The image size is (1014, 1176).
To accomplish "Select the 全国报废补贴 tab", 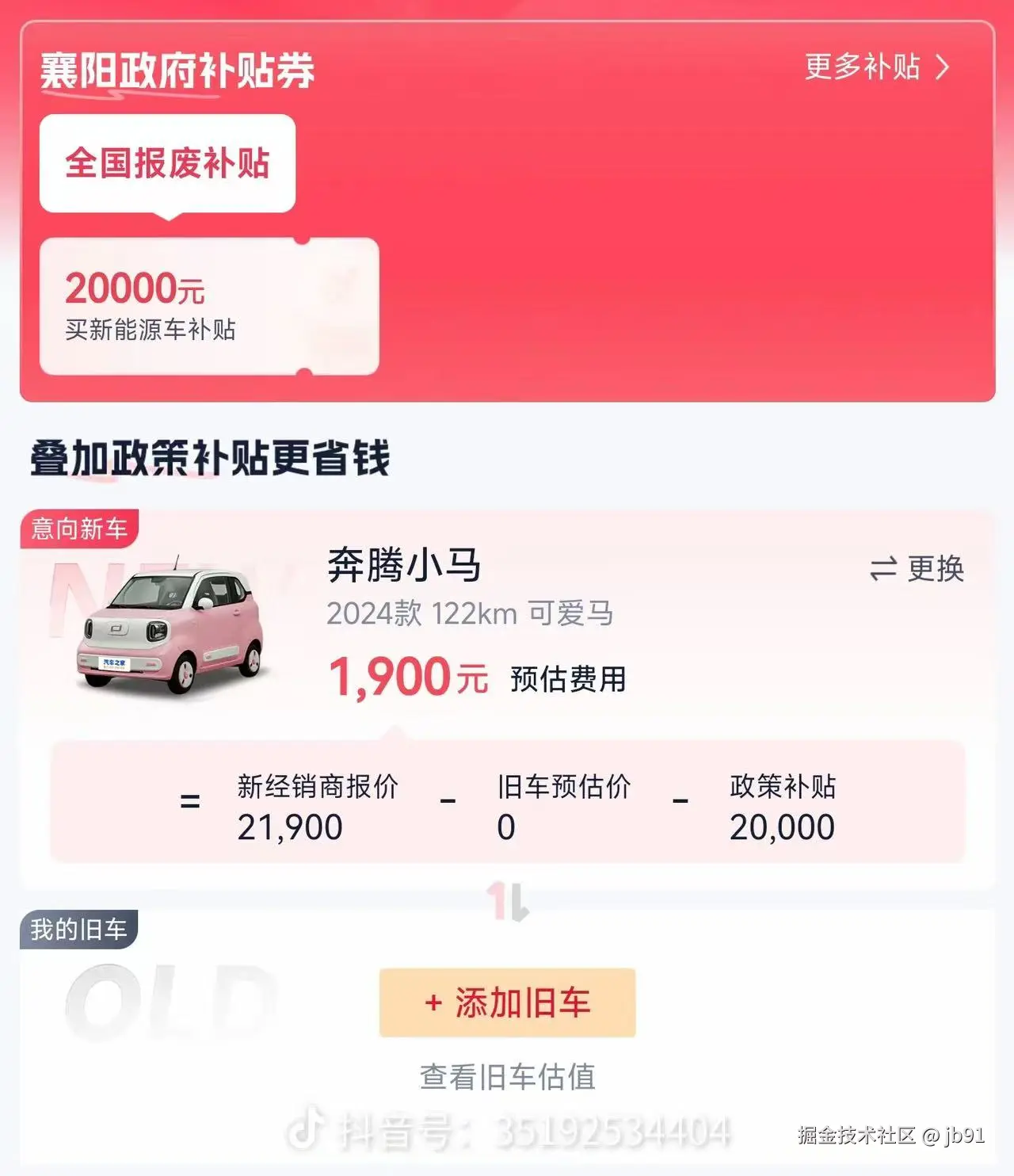I will coord(167,163).
